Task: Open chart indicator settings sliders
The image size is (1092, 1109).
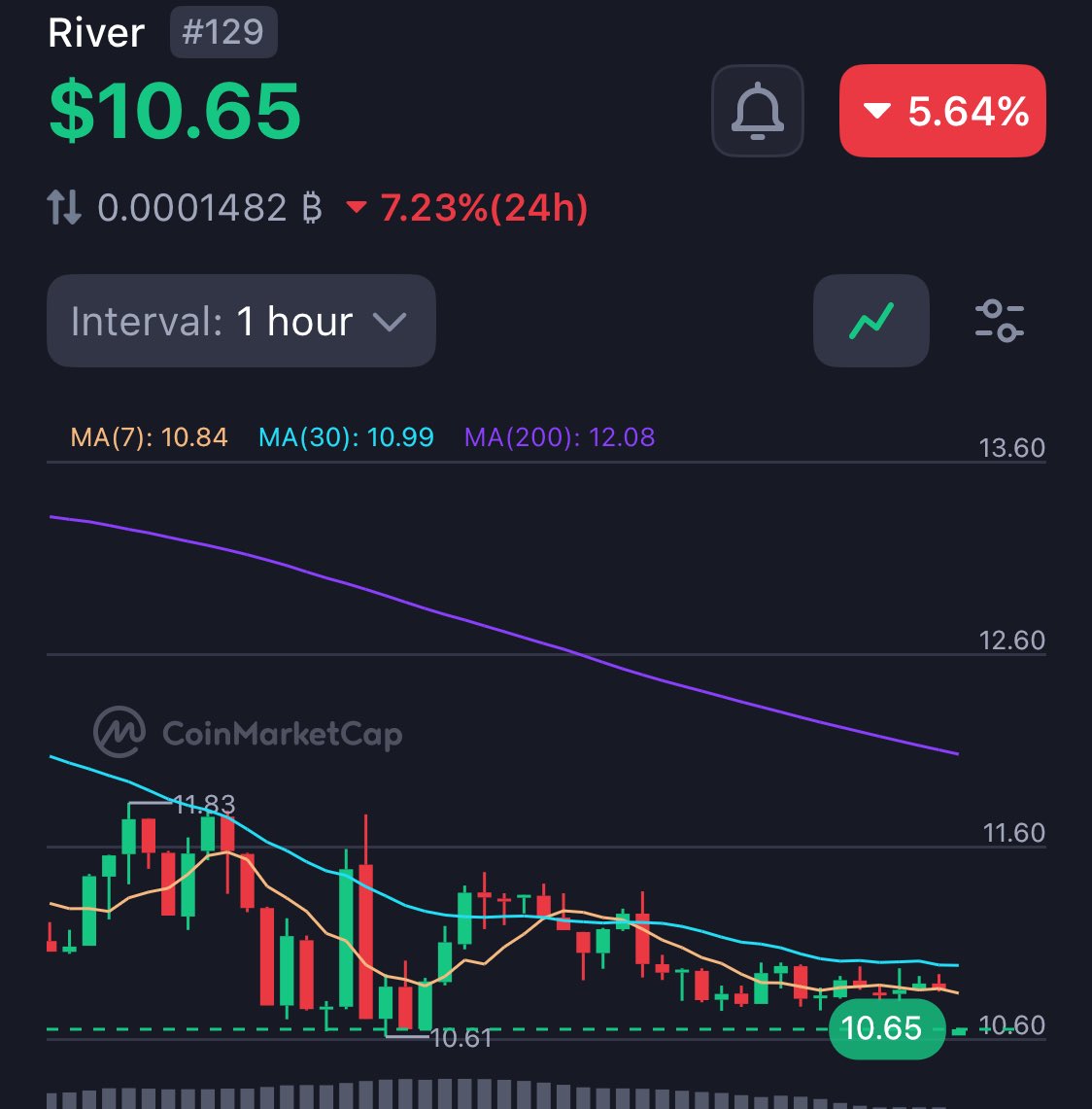Action: click(999, 321)
